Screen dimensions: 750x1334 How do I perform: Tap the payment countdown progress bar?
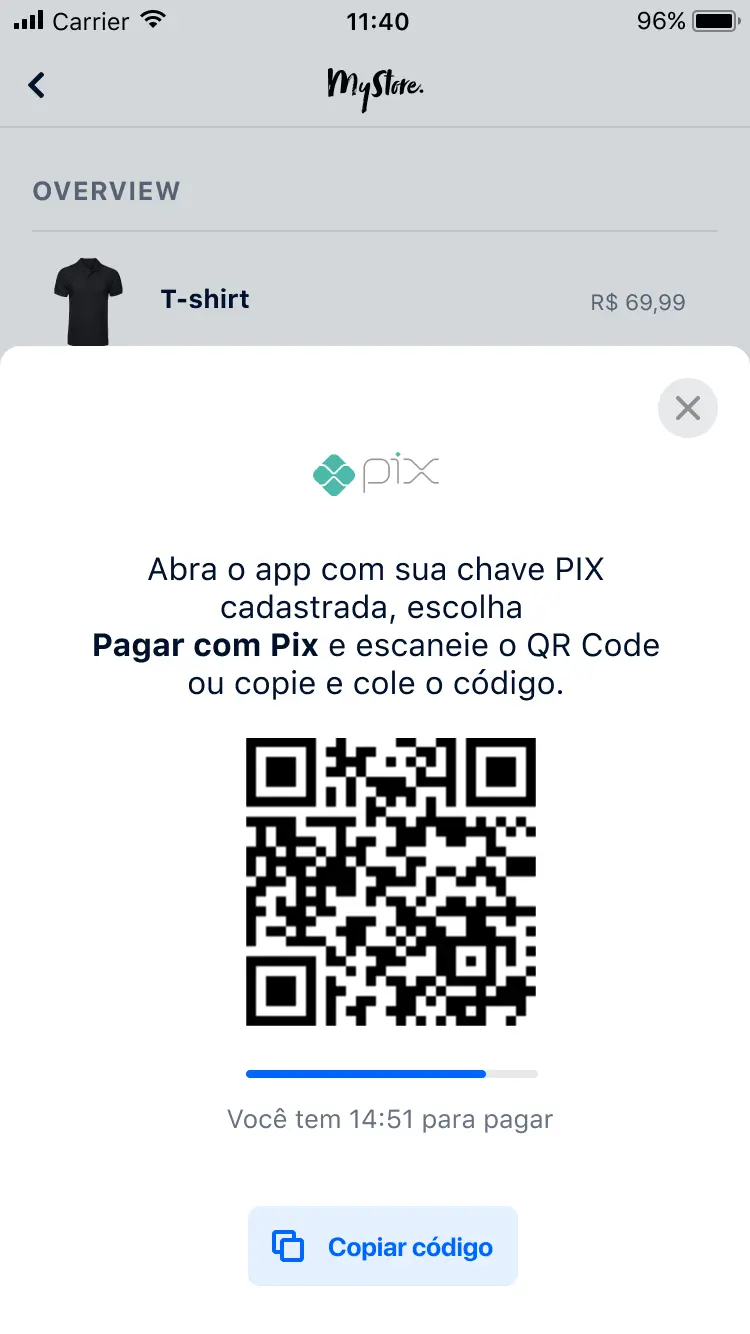[390, 1073]
